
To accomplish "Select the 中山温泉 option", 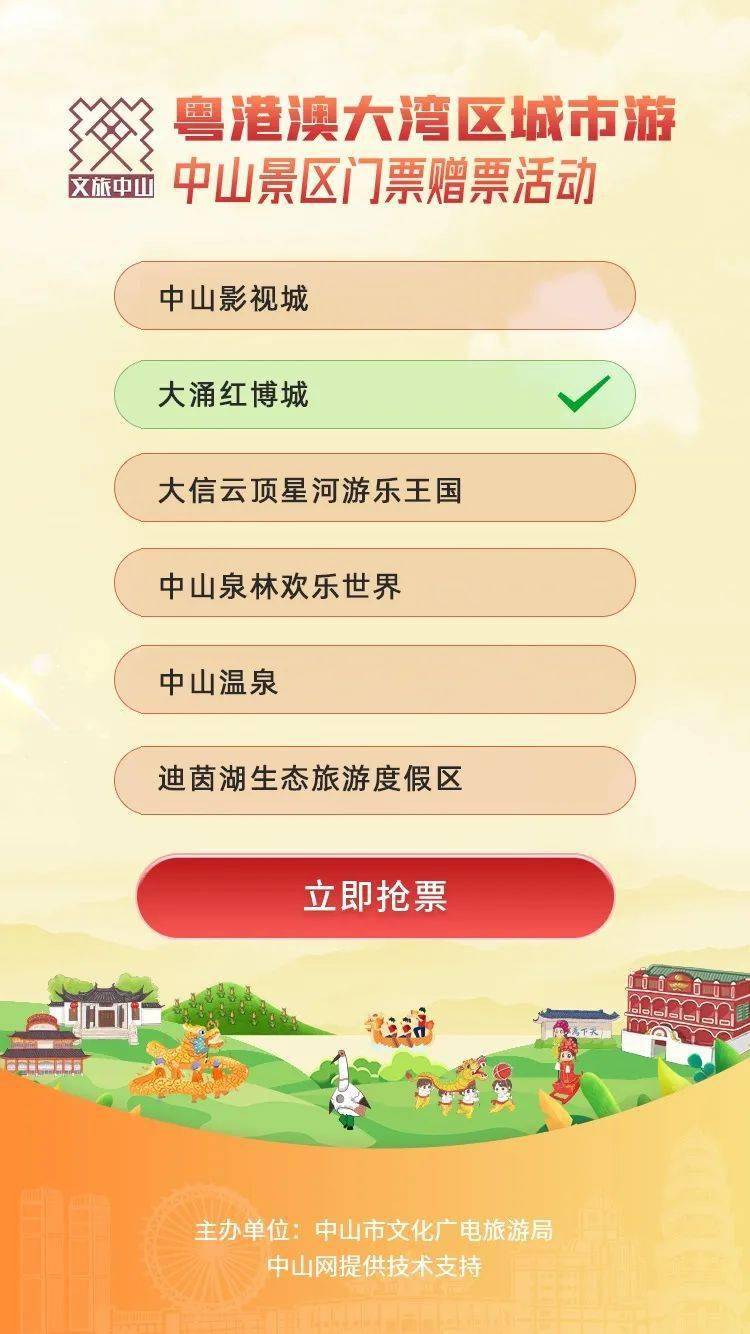I will tap(374, 681).
